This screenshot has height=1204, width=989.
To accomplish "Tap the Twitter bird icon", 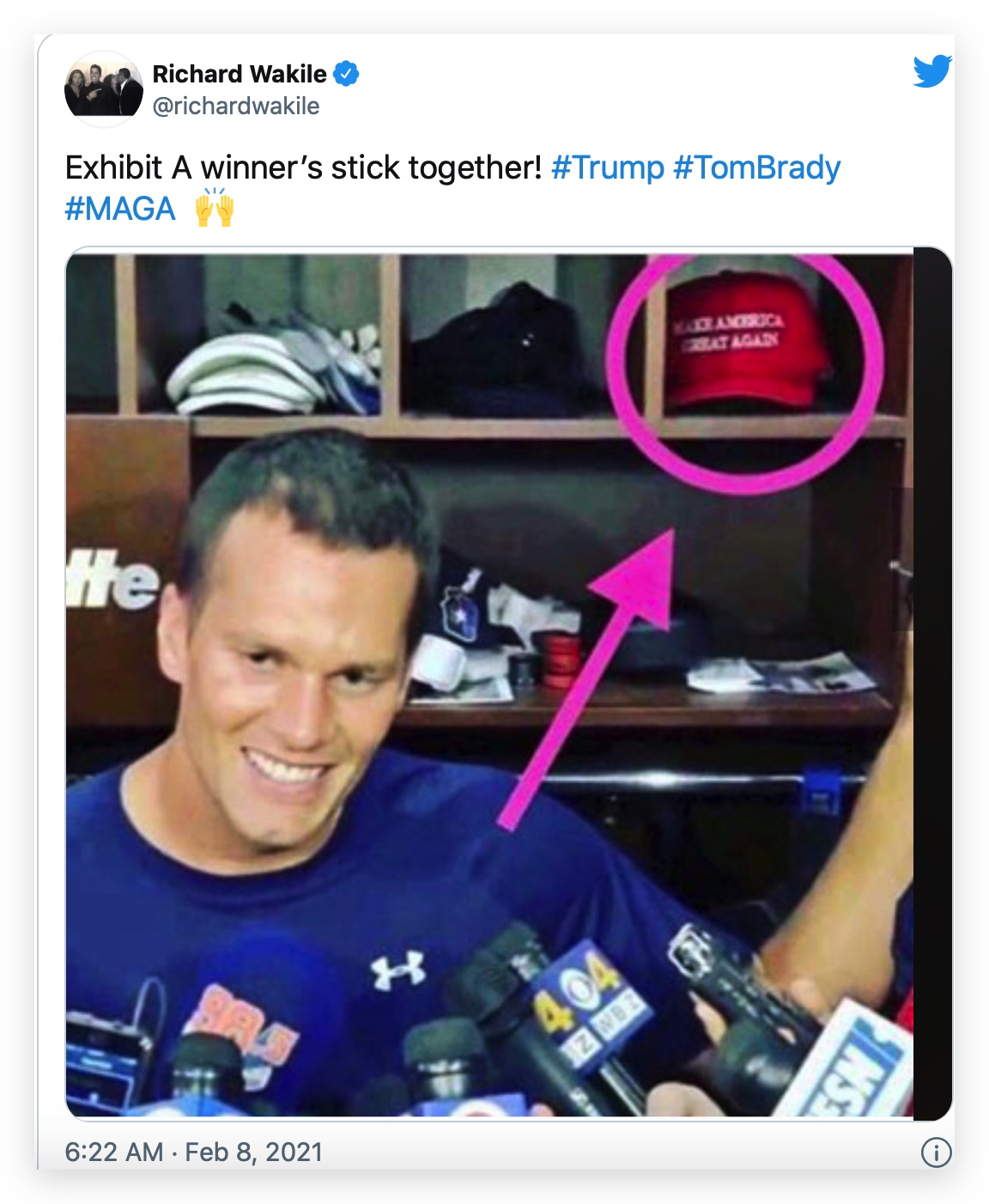I will [931, 71].
